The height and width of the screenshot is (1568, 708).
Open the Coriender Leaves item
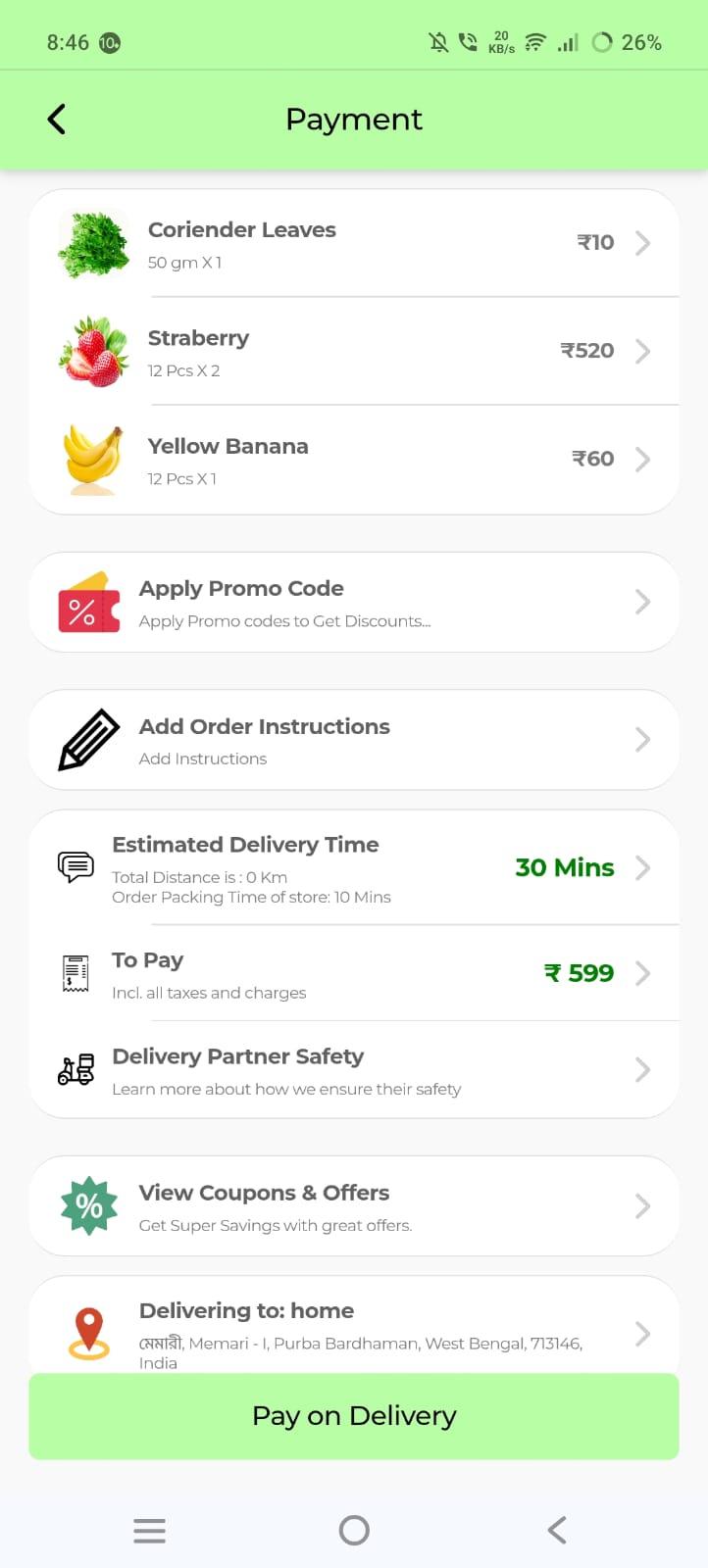[x=353, y=243]
